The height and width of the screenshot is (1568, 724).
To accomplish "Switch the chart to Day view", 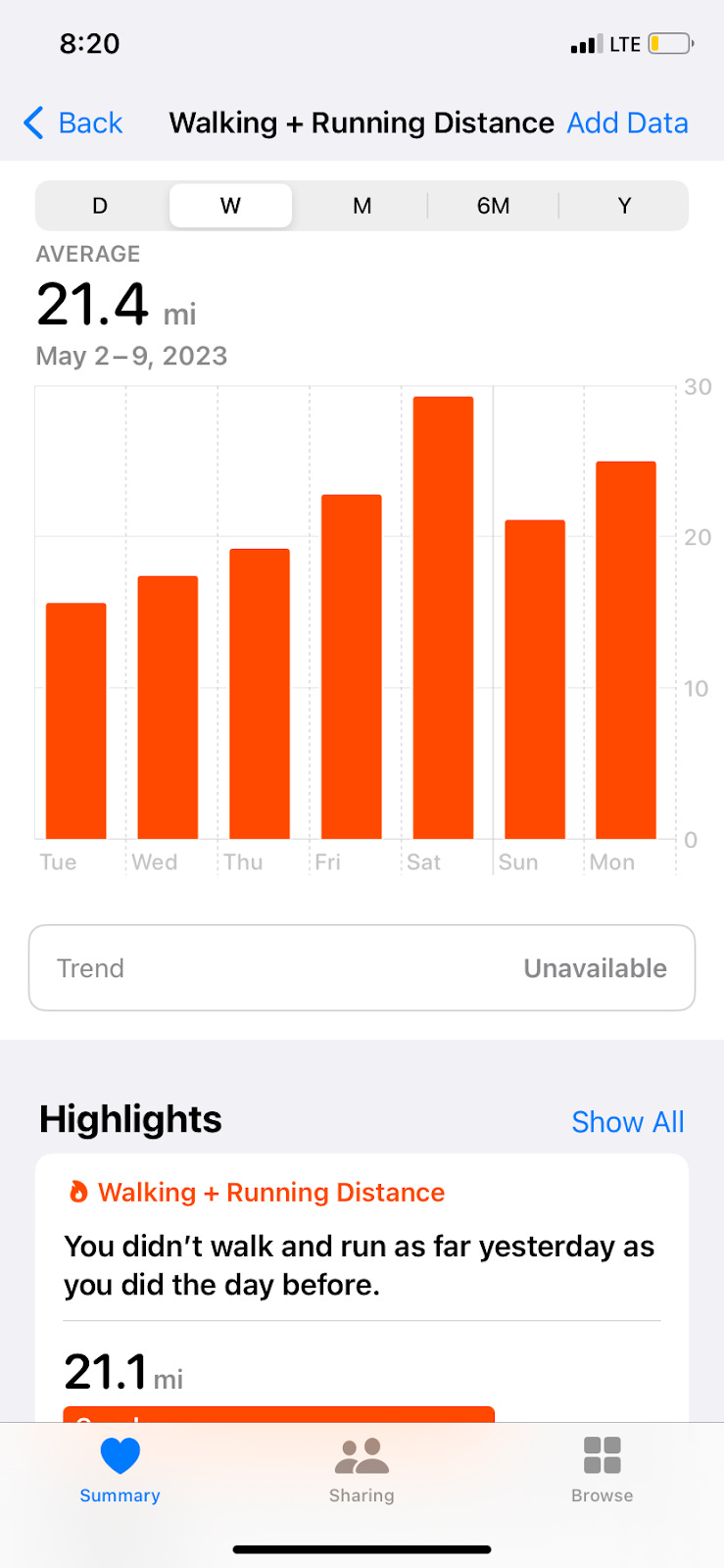I will (100, 206).
